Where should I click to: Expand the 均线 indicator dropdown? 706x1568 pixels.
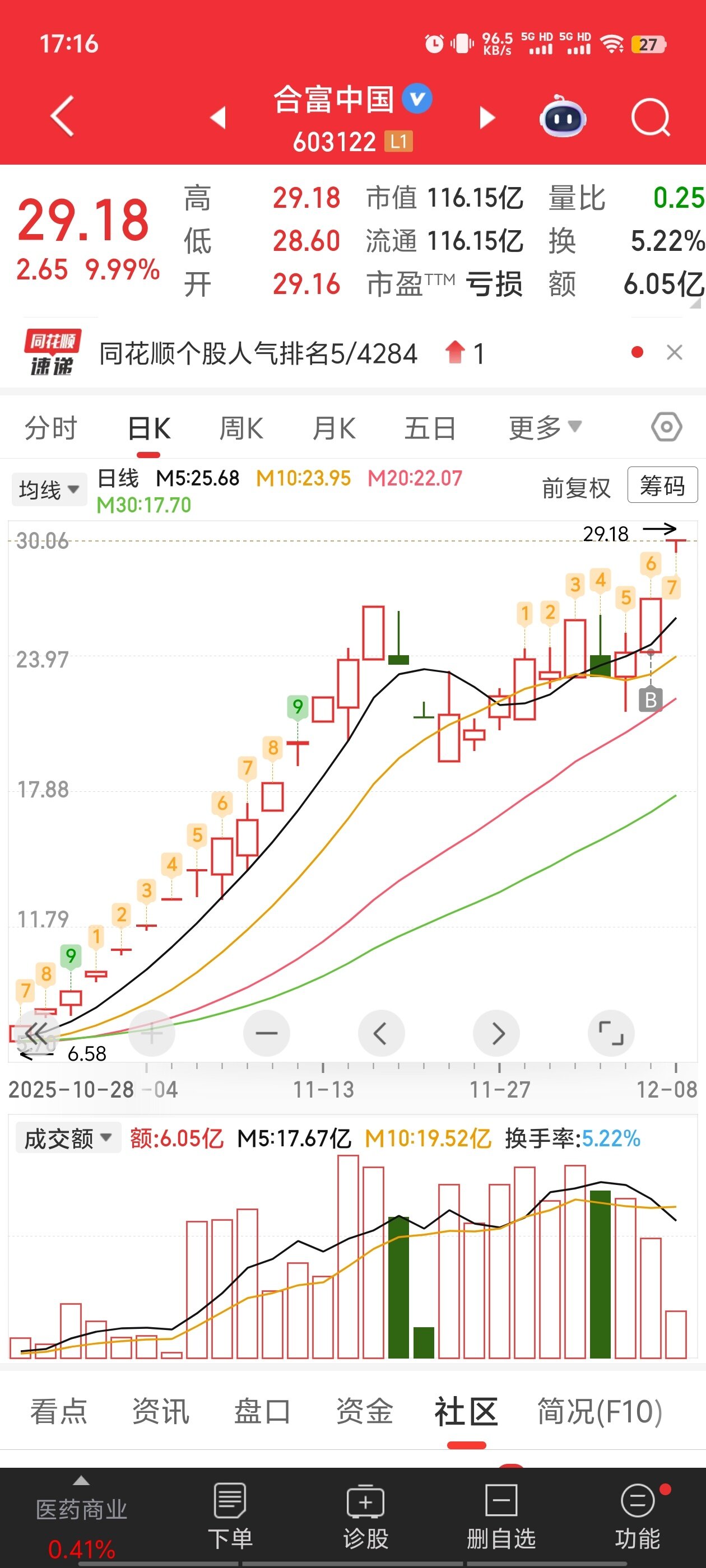[x=49, y=489]
